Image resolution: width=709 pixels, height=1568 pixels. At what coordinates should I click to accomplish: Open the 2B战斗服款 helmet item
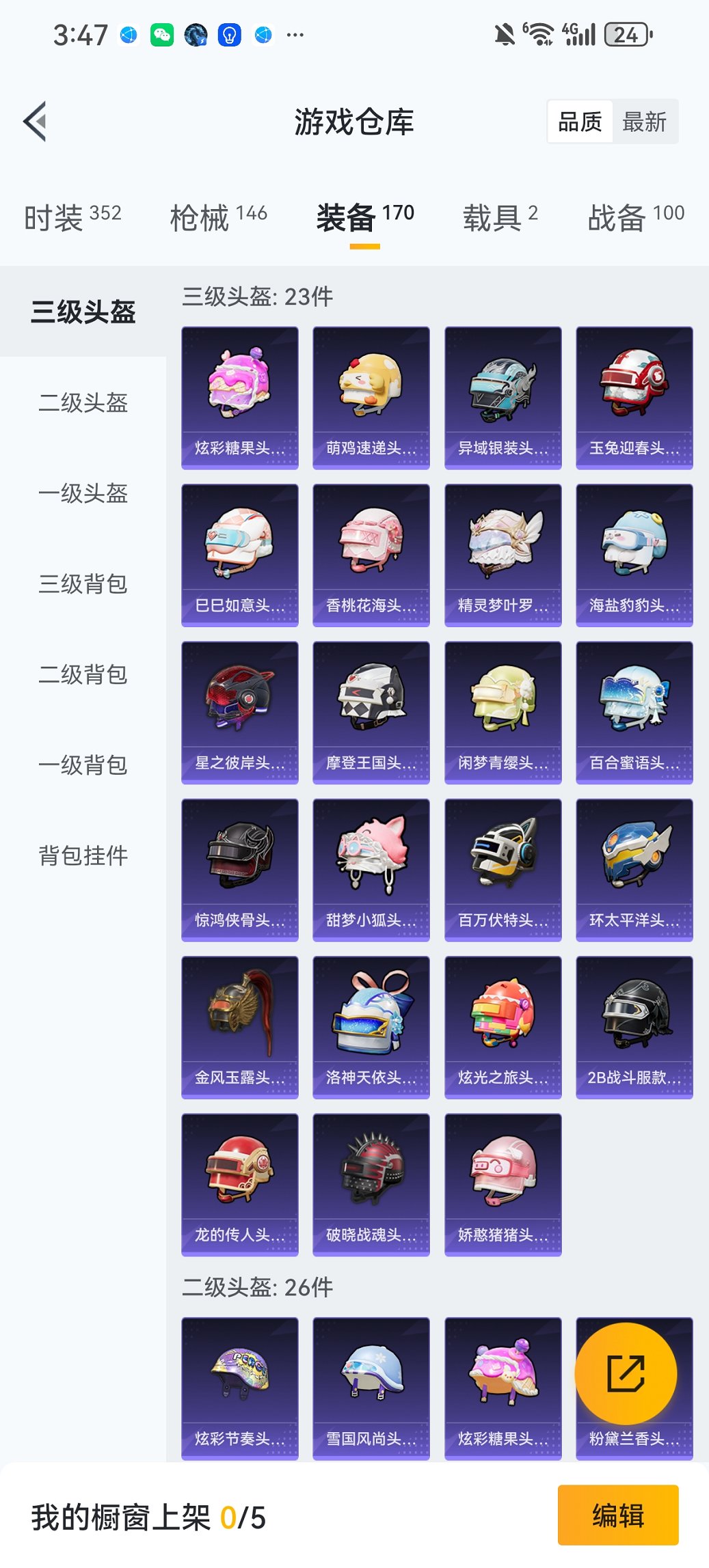634,1028
